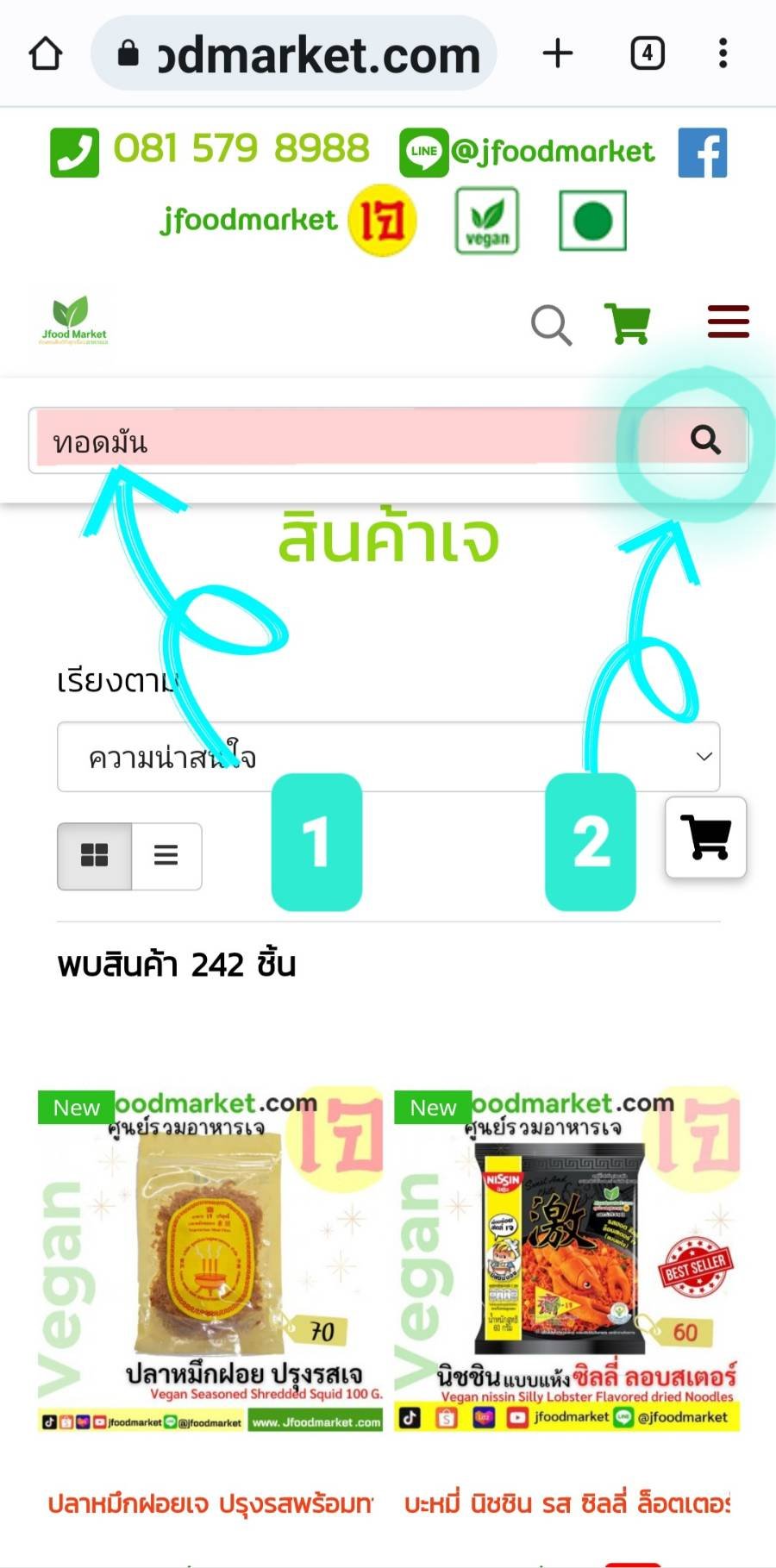Open the Facebook page icon
The height and width of the screenshot is (1568, 776).
[702, 153]
